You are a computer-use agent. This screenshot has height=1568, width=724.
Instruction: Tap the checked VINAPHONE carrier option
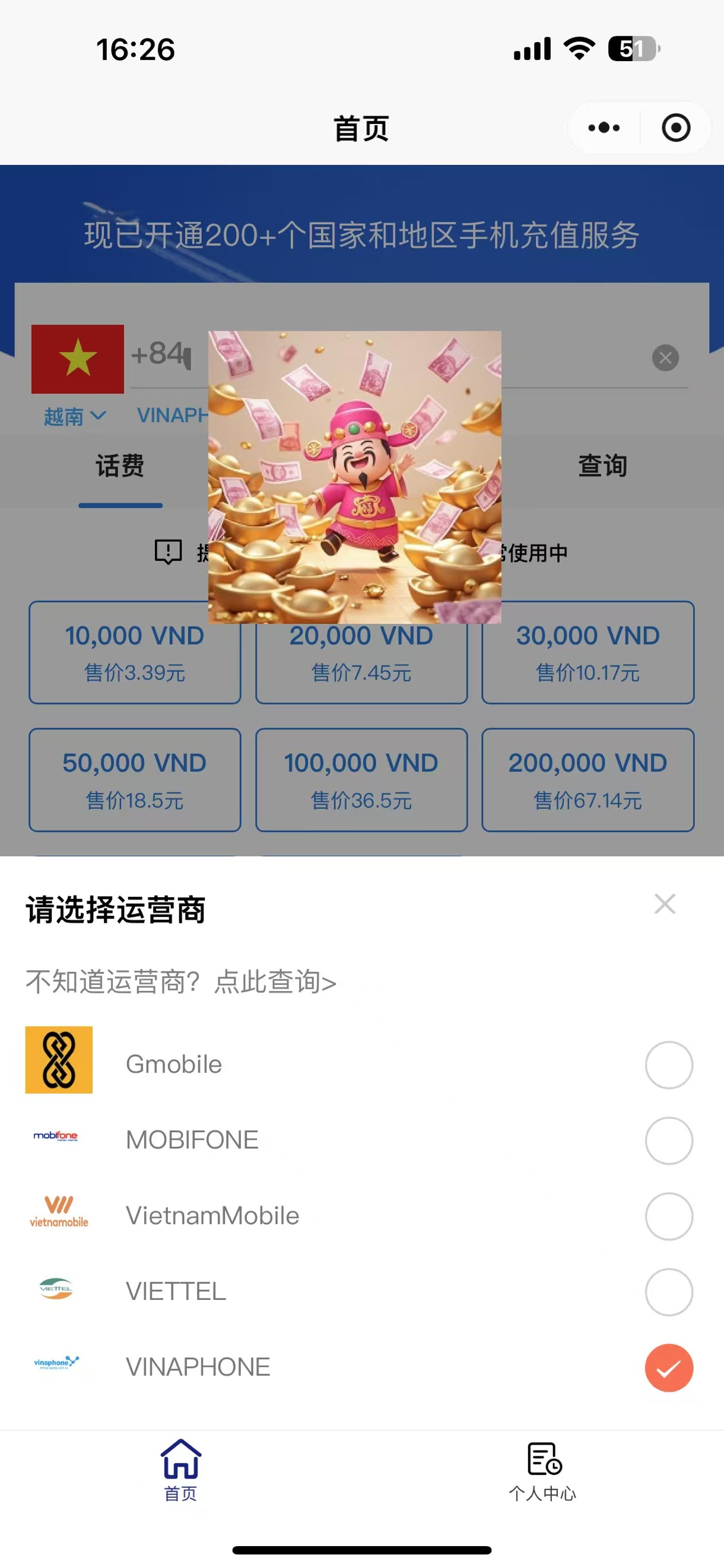(x=669, y=1367)
